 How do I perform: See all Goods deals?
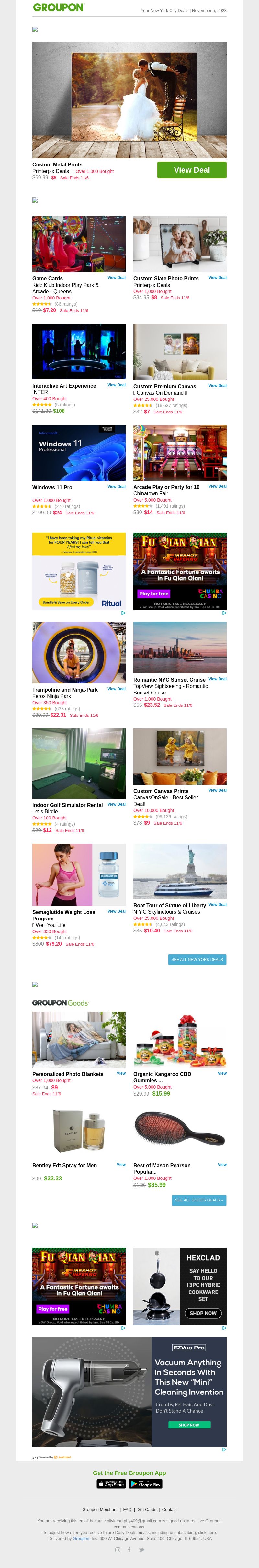(x=199, y=1200)
